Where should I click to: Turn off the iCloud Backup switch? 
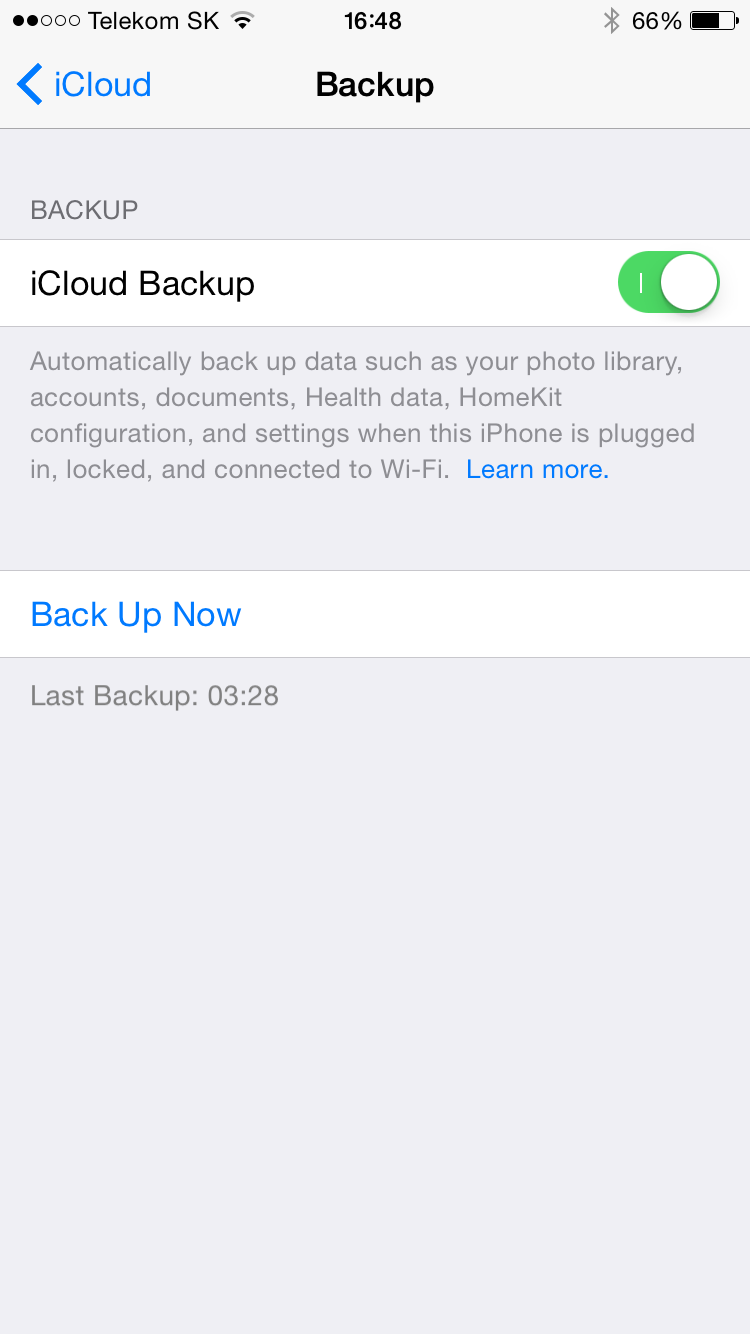(668, 283)
